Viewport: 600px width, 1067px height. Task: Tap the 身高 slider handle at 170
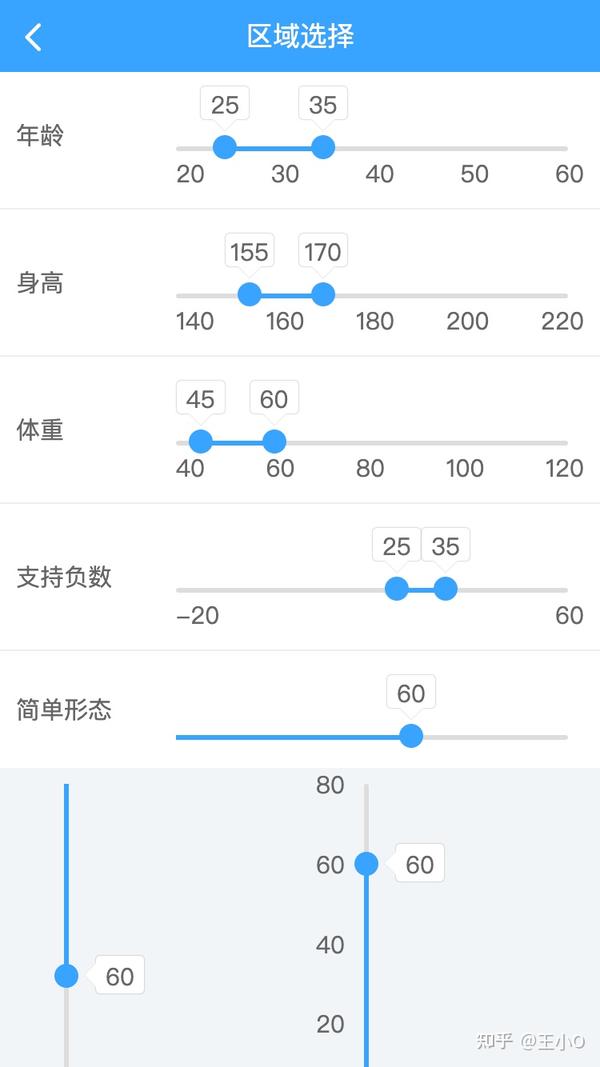tap(323, 295)
